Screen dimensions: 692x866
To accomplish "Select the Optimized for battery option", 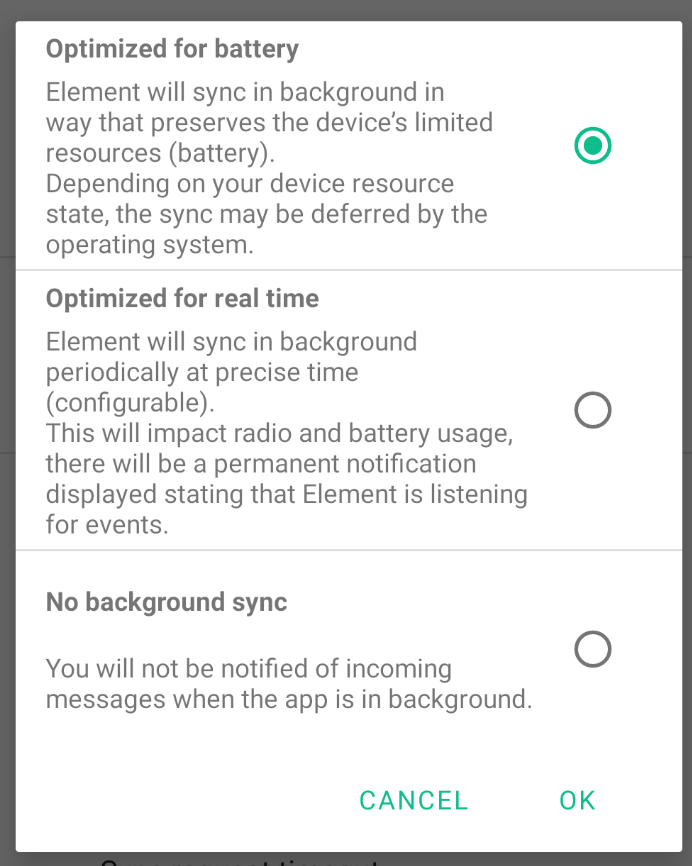I will coord(592,146).
